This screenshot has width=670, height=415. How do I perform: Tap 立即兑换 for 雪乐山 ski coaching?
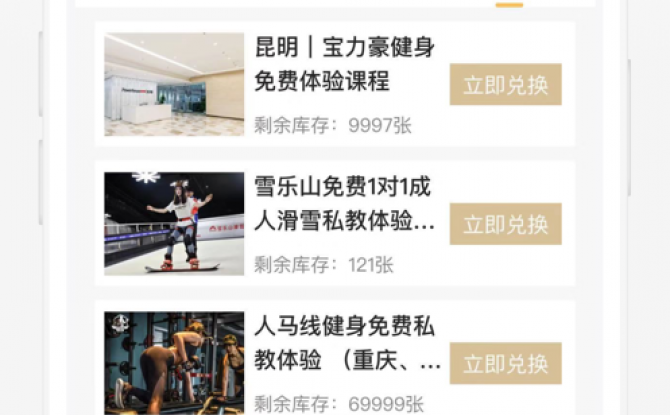coord(505,224)
